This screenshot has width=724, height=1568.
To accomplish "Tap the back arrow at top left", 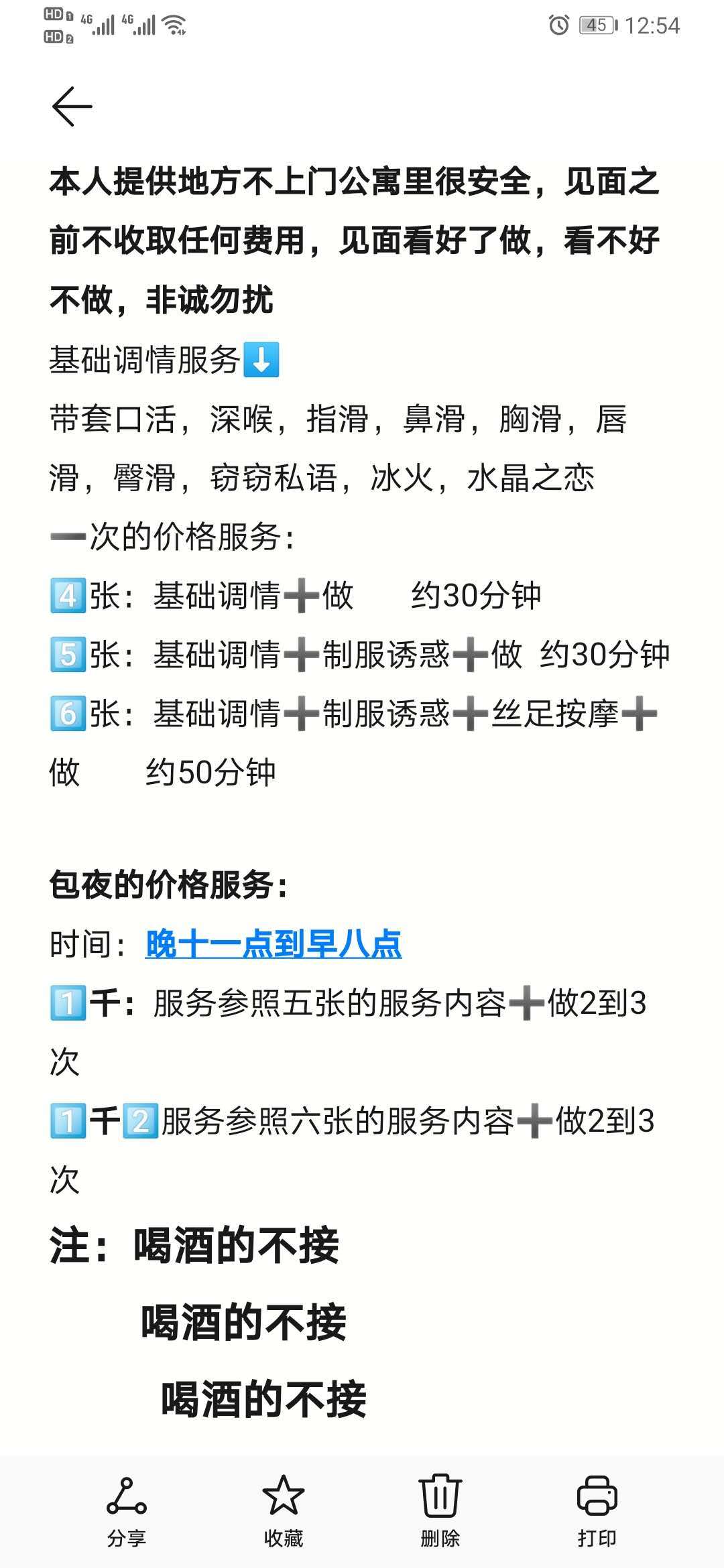I will pos(72,105).
